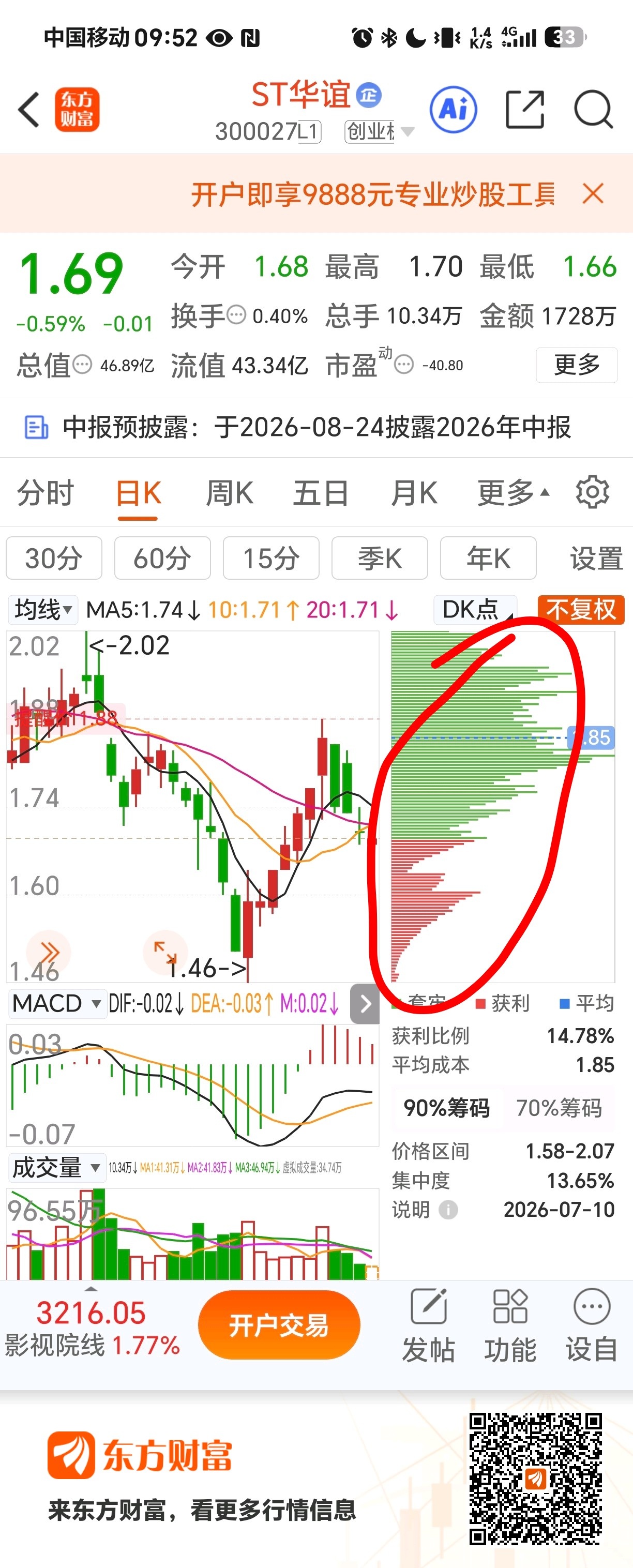Choose the 年K period chip
The width and height of the screenshot is (633, 1568).
click(x=488, y=557)
